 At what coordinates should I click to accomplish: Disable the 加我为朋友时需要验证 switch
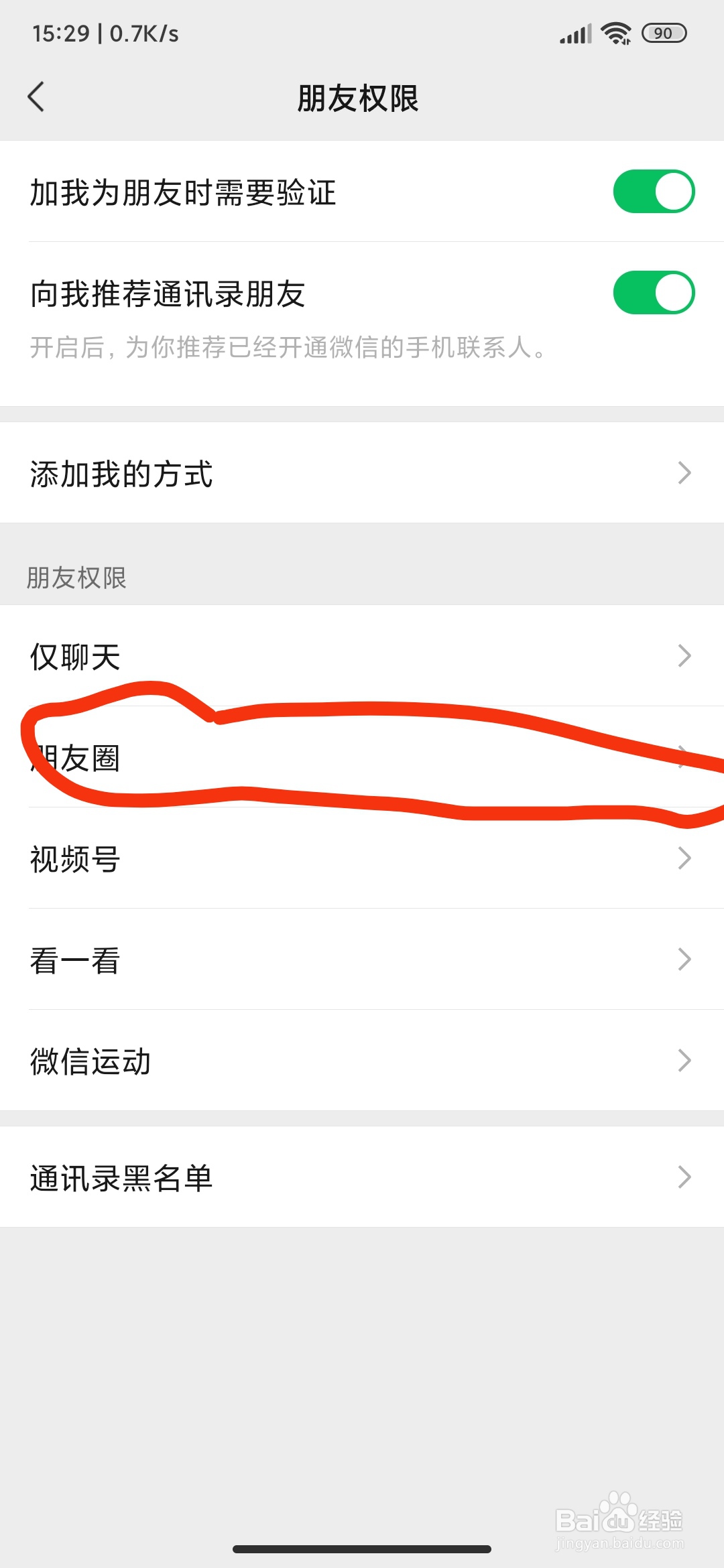tap(654, 190)
